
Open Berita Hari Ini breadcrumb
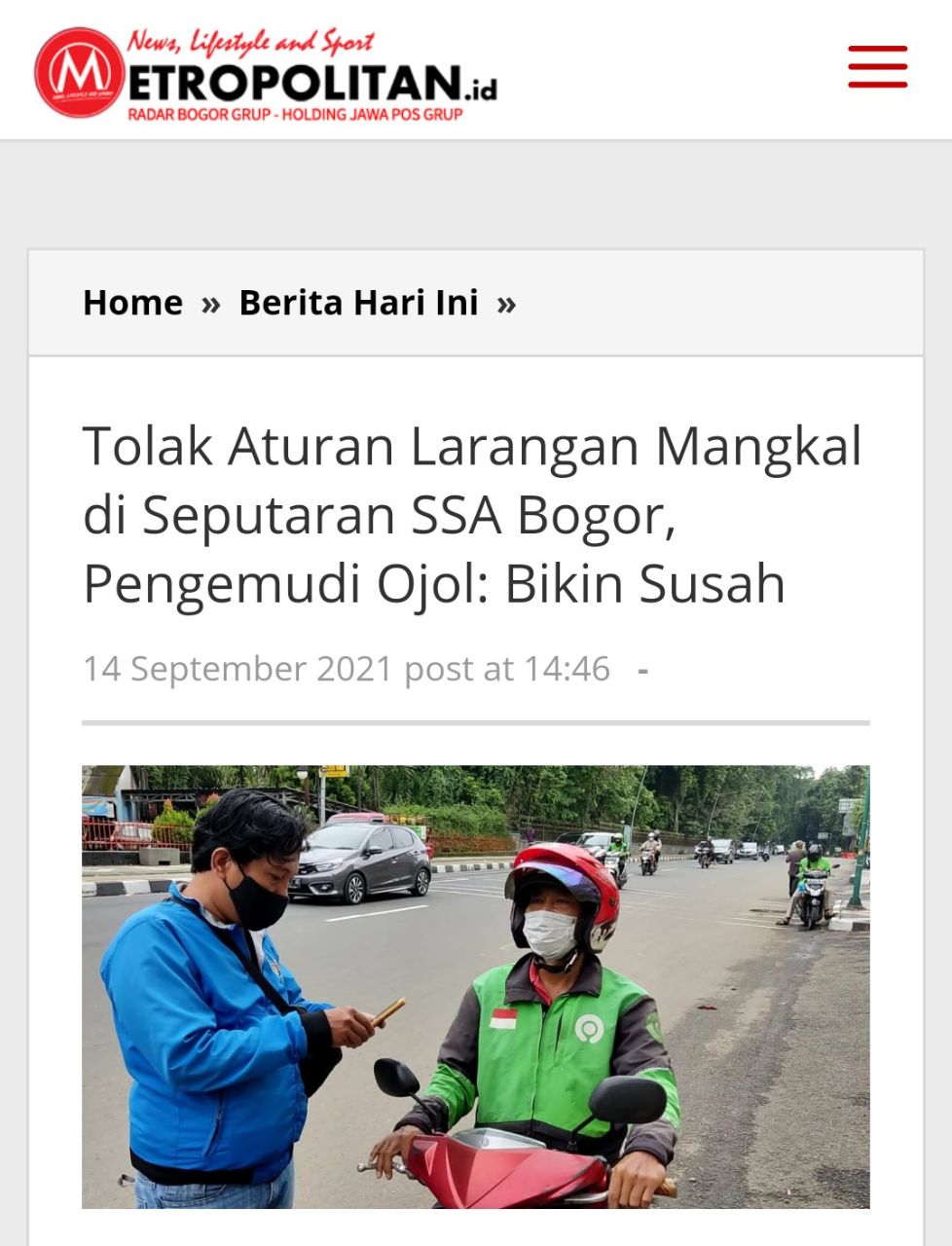coord(358,303)
